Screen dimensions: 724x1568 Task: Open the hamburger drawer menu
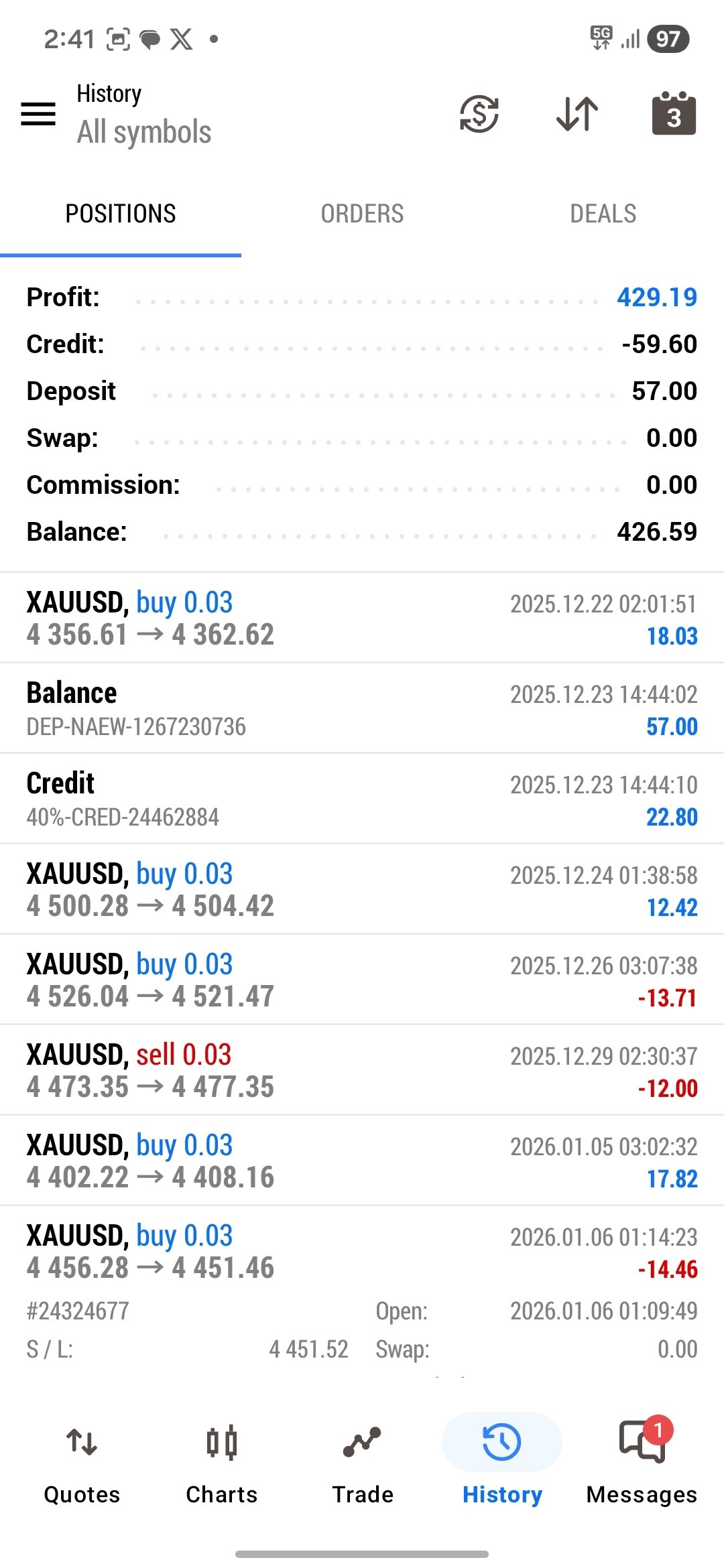pos(38,114)
